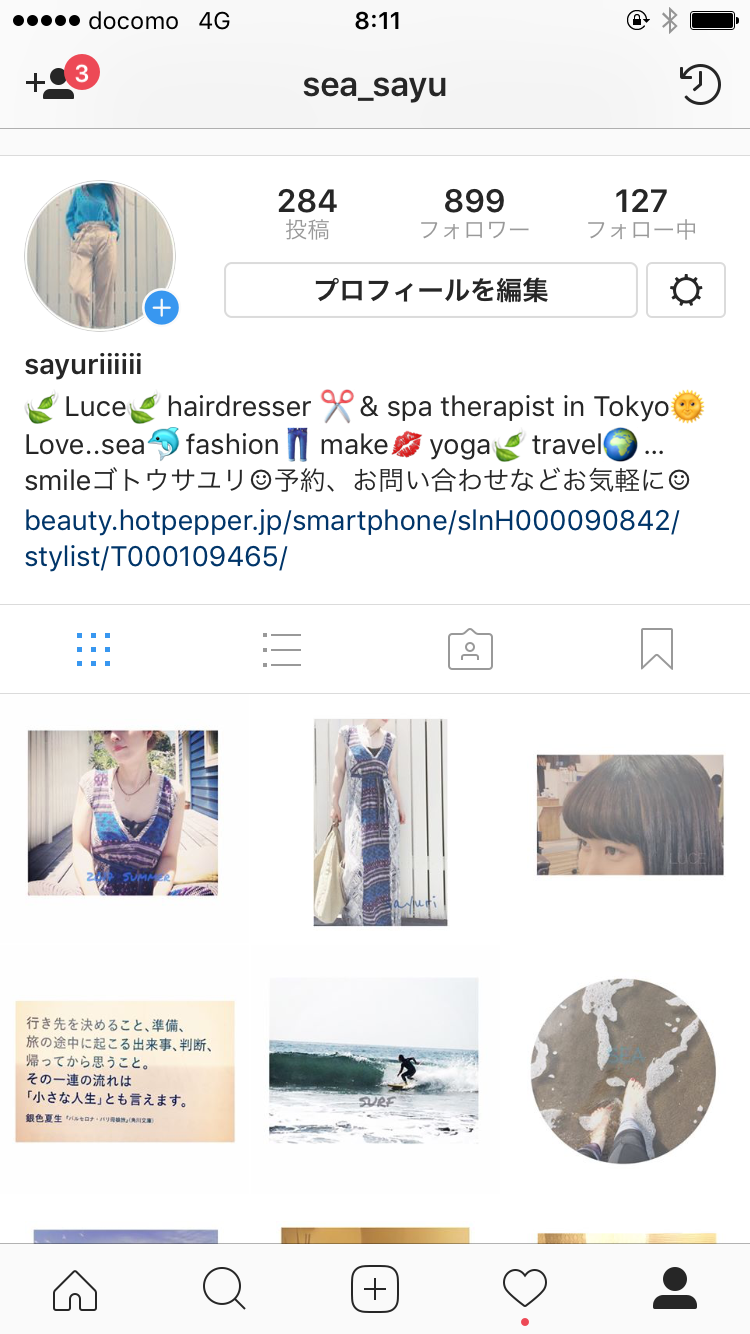Switch to grid view tab
The height and width of the screenshot is (1334, 750).
[94, 649]
